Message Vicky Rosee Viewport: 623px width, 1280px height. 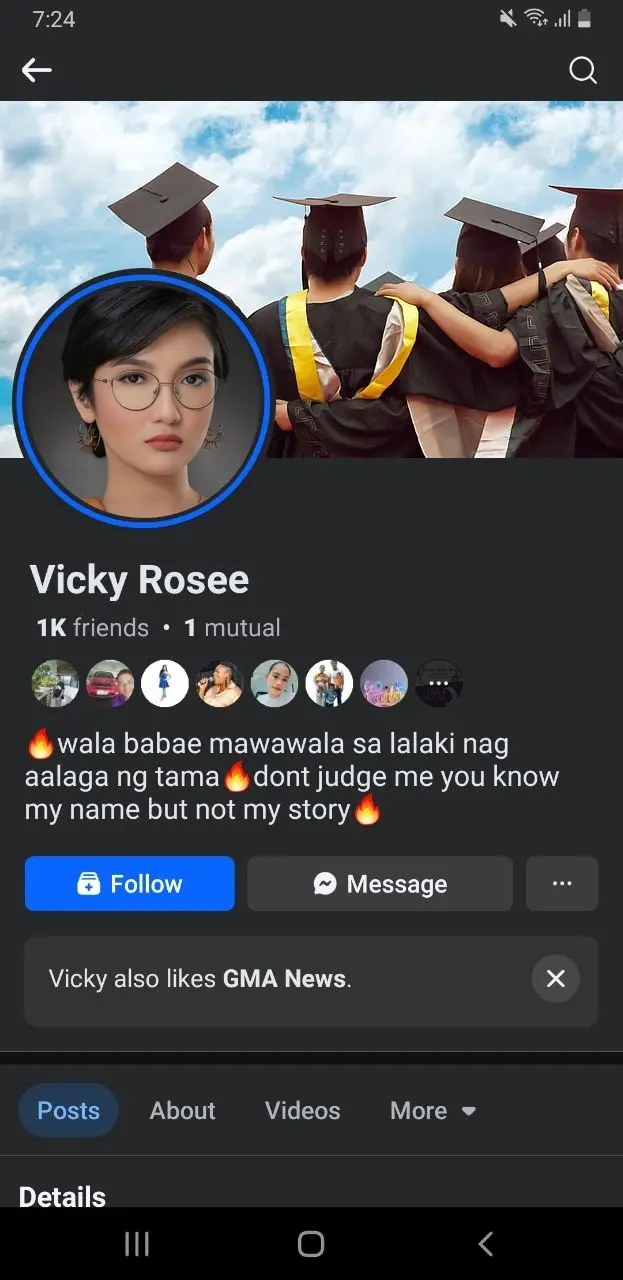tap(380, 884)
